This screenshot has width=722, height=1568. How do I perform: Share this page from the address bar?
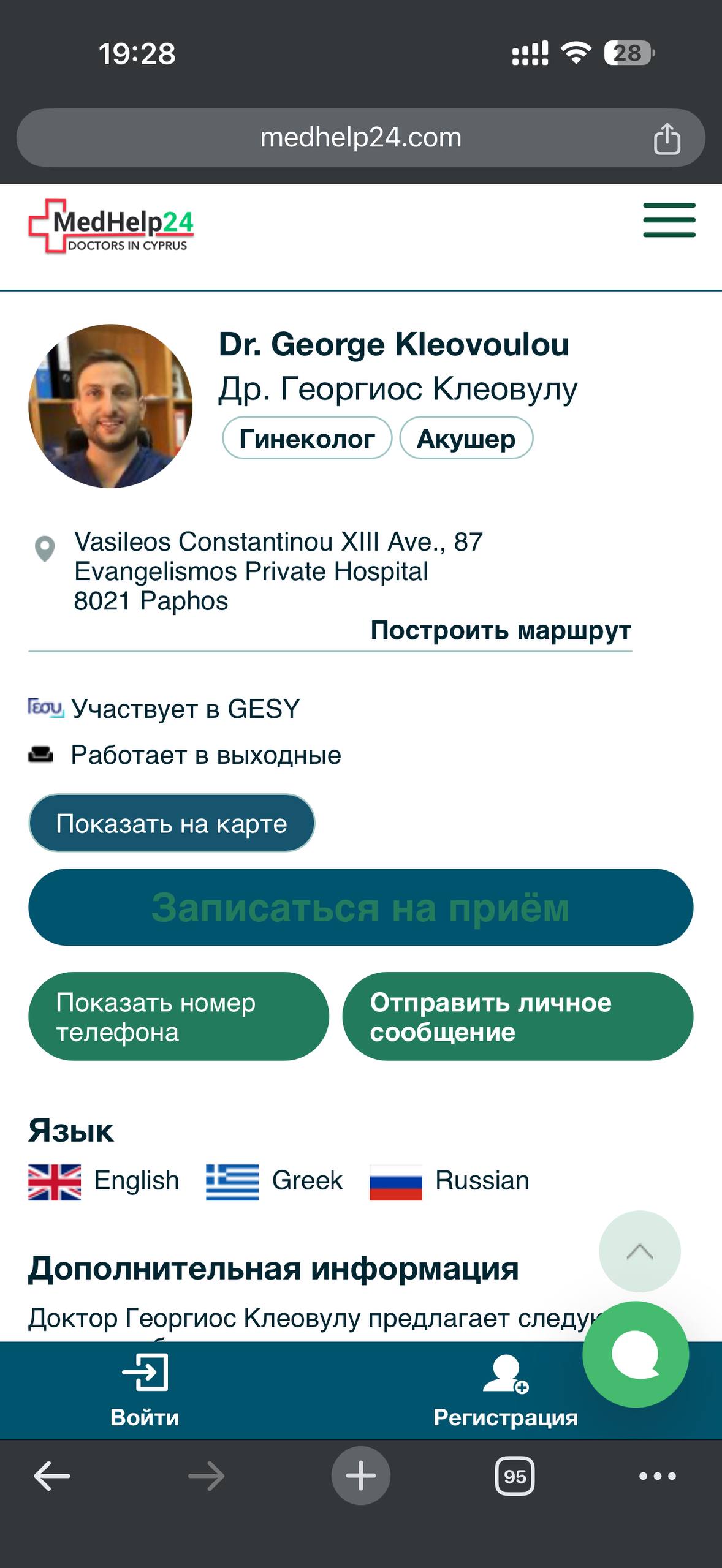(x=666, y=138)
